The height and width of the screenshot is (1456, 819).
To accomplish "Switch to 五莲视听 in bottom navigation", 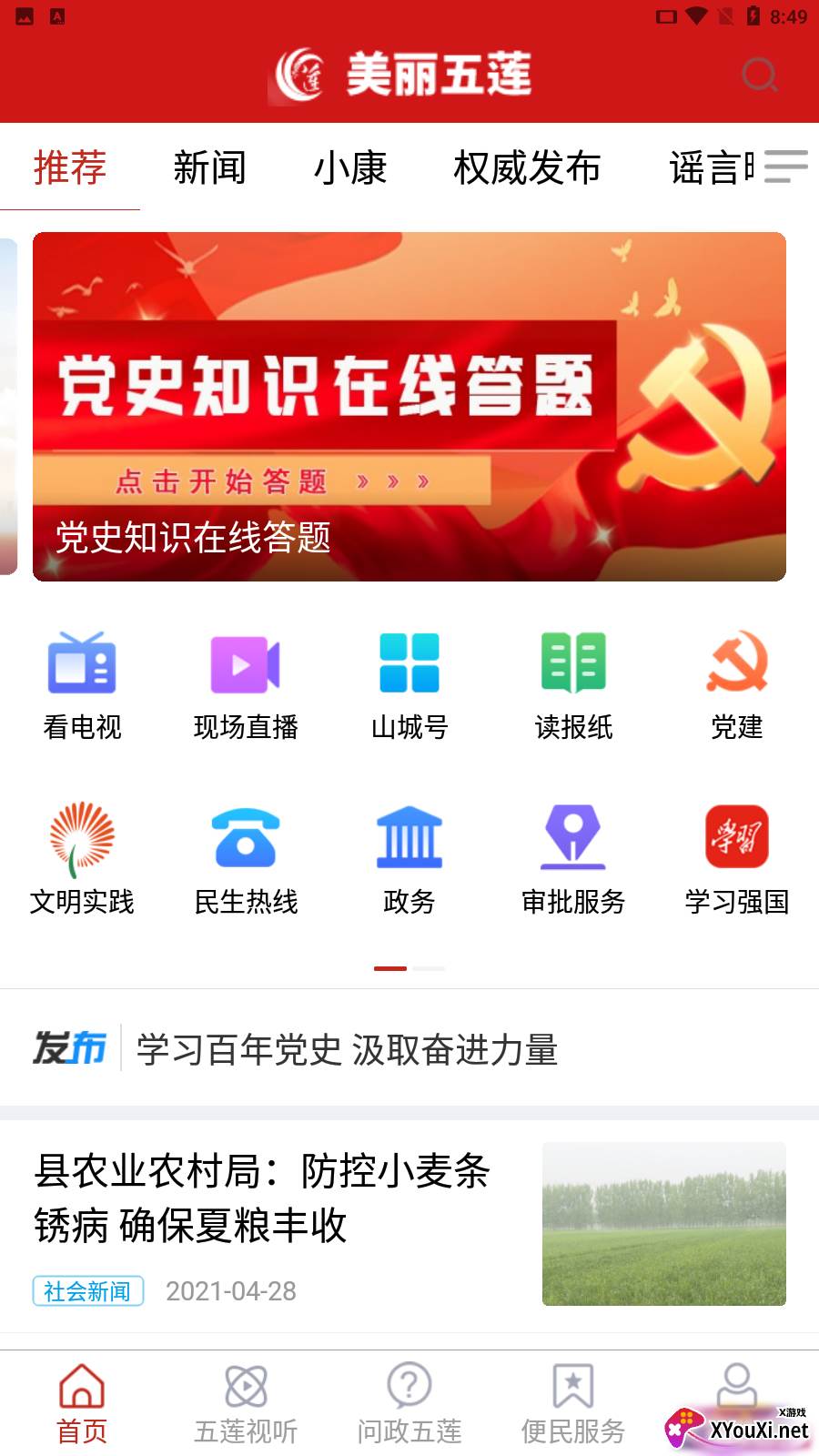I will click(246, 1404).
